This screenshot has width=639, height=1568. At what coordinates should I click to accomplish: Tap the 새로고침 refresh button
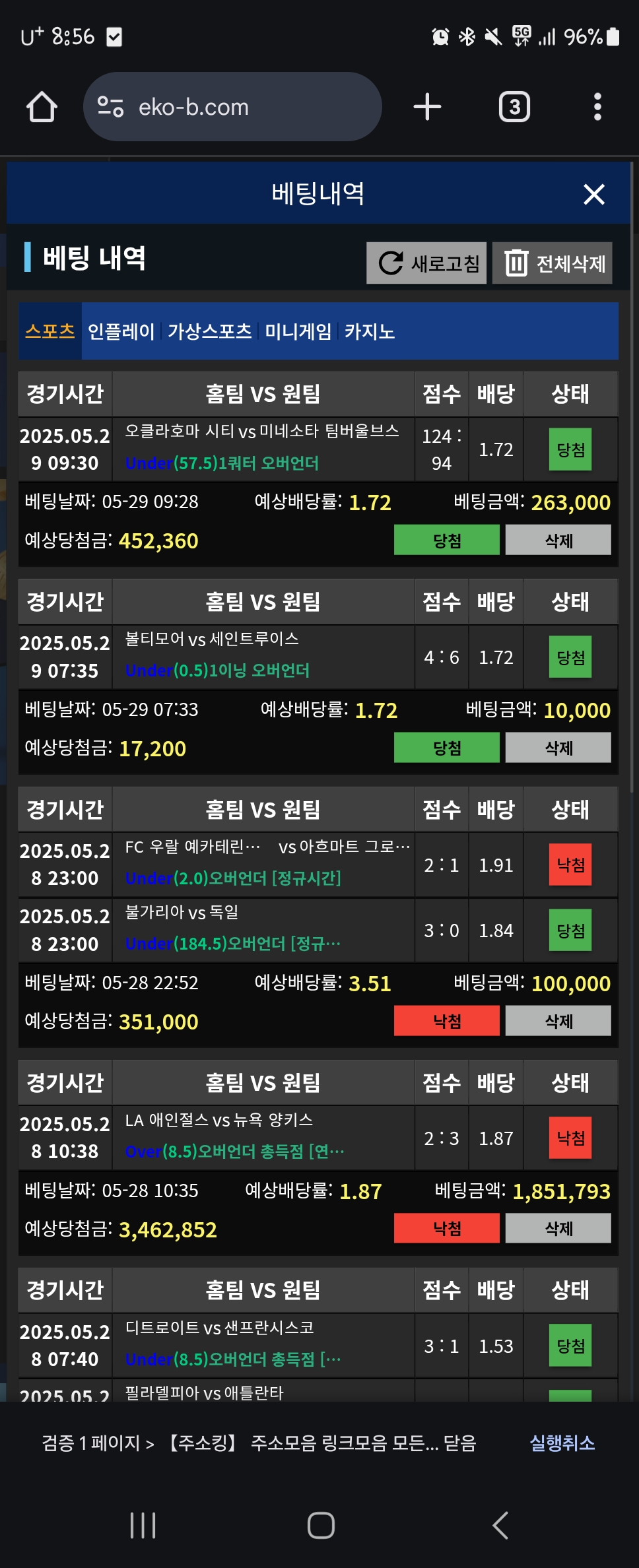(x=426, y=263)
